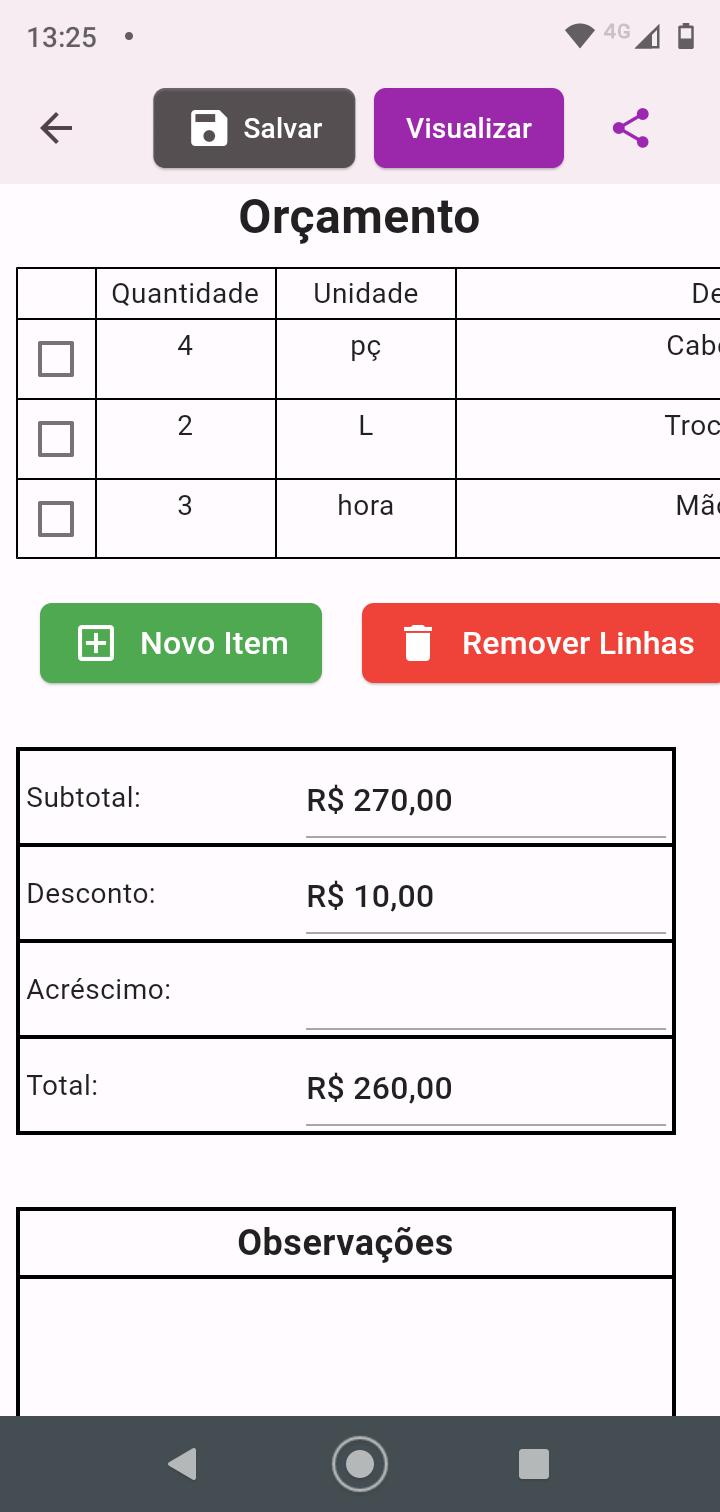
Task: Check the box for the pç row
Action: coord(56,359)
